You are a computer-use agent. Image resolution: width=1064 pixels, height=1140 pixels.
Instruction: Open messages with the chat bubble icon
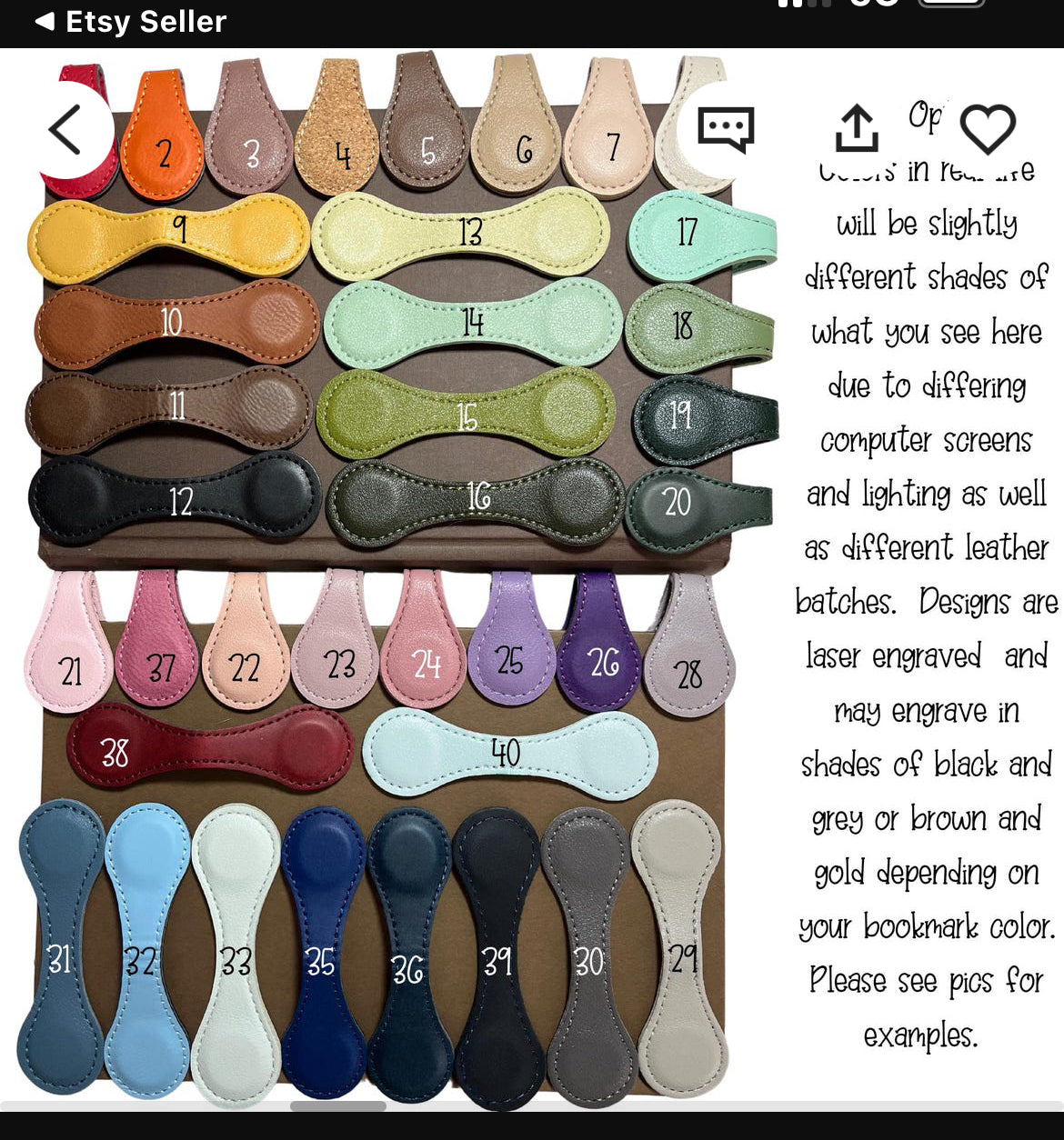(x=725, y=129)
